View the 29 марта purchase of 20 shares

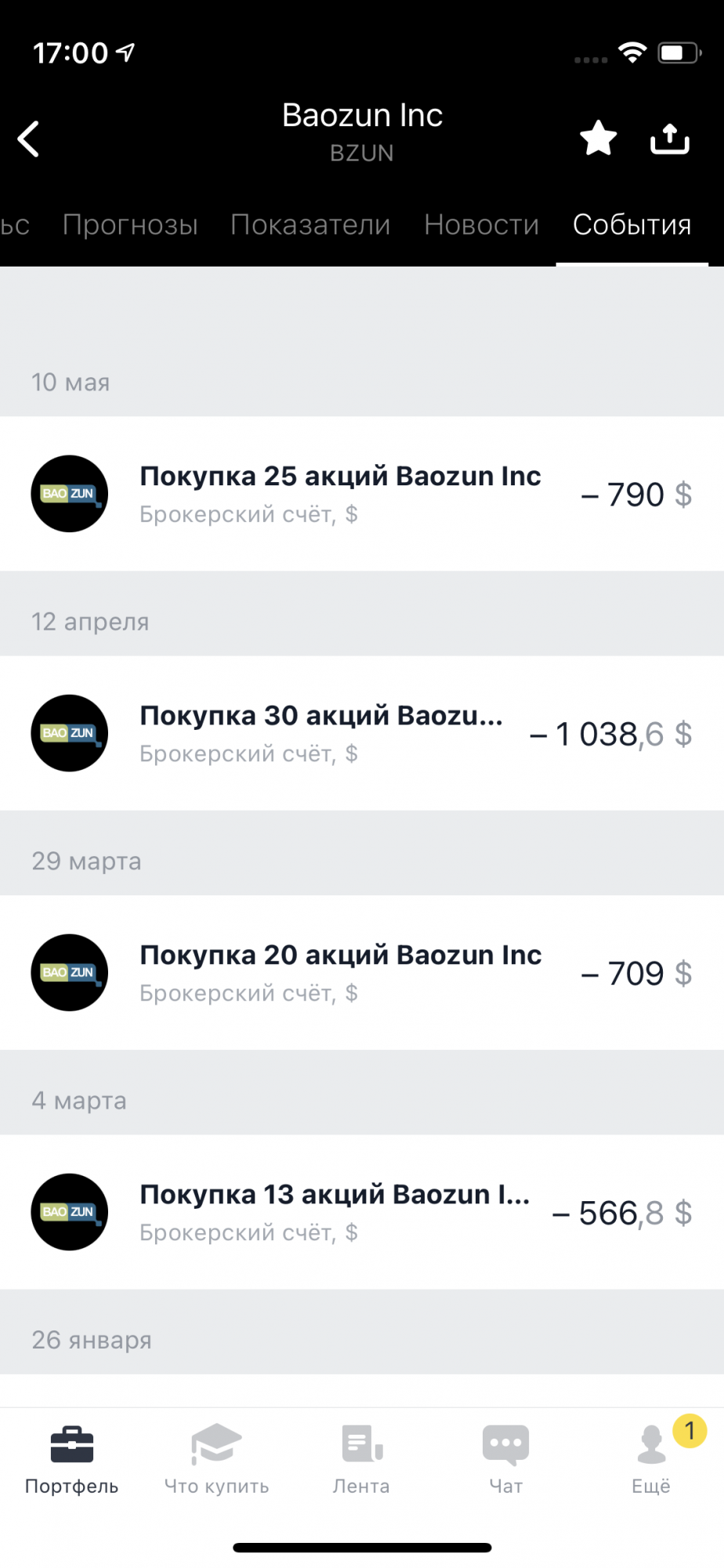coord(362,973)
